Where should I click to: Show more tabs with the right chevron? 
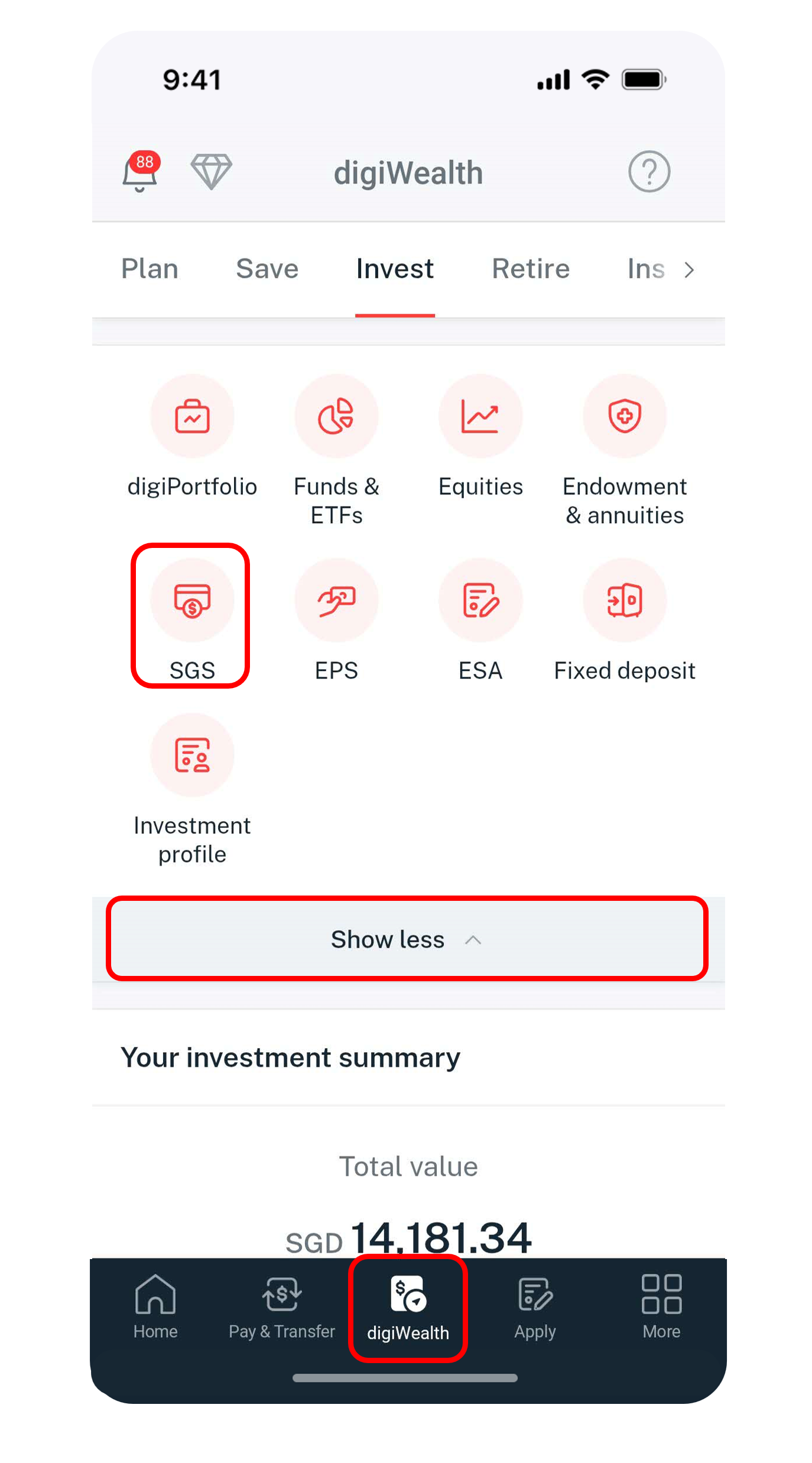coord(689,270)
